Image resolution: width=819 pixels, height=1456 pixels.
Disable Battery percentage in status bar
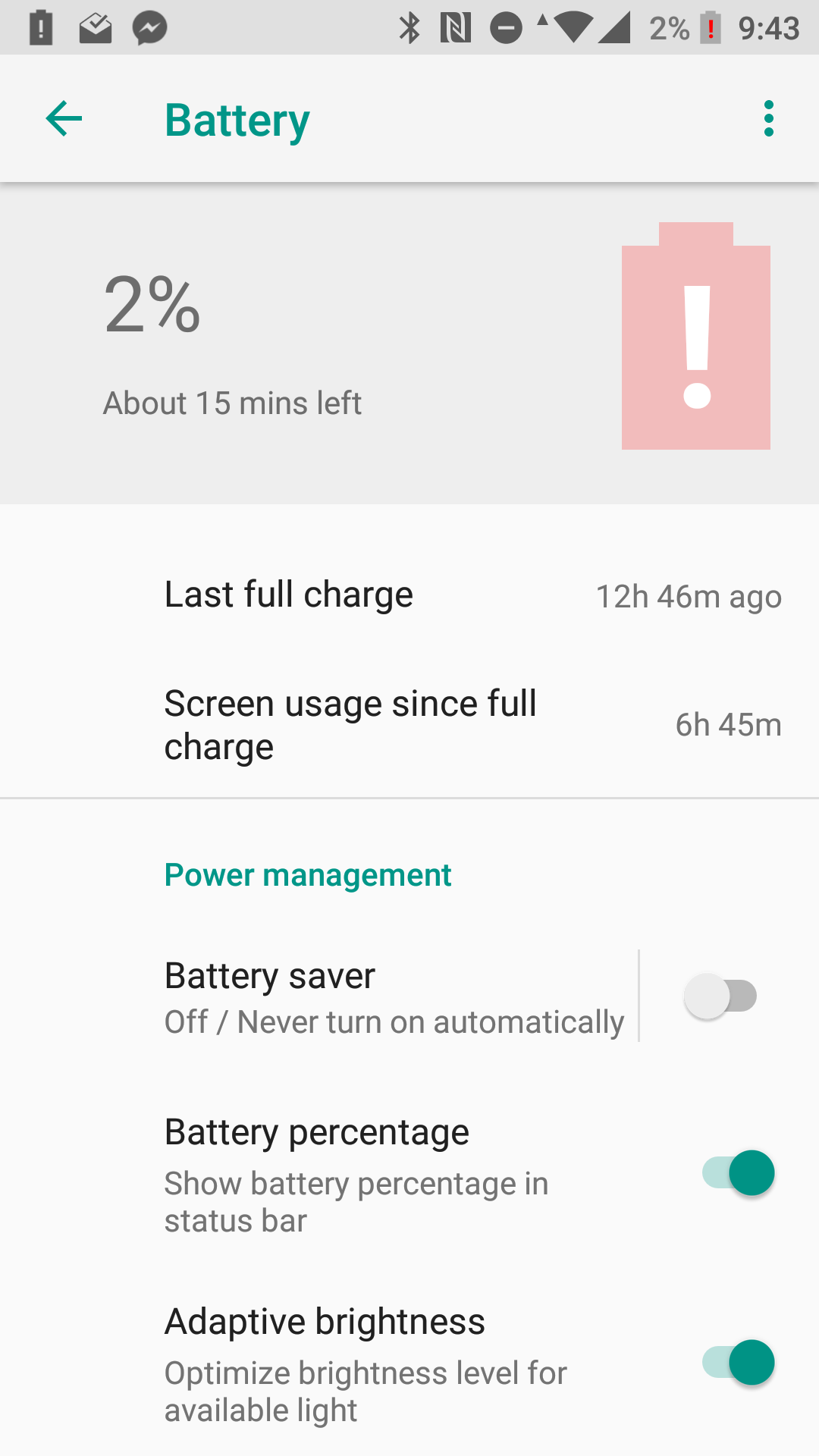(x=738, y=1173)
